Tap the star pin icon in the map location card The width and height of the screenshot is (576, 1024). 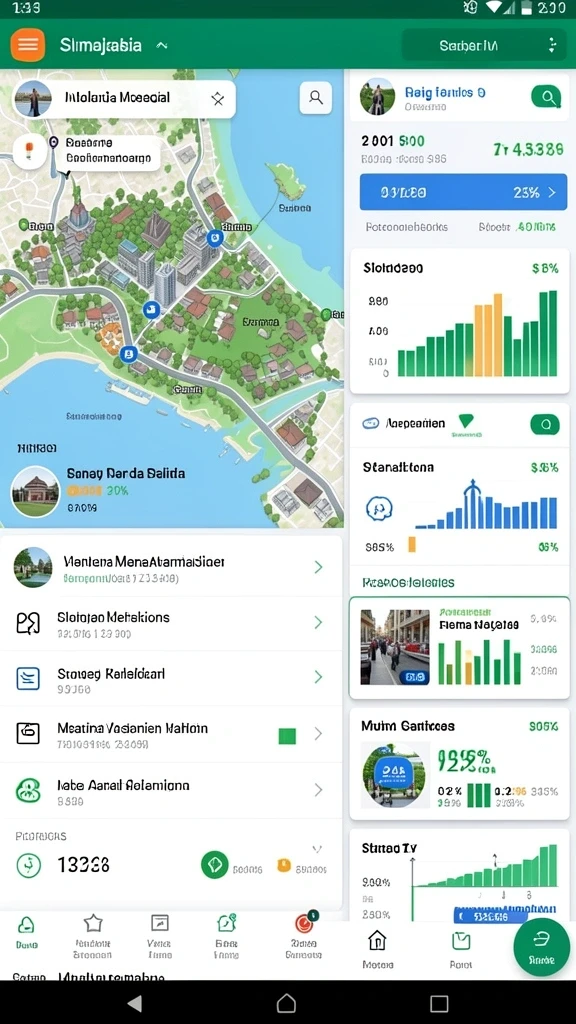click(217, 99)
